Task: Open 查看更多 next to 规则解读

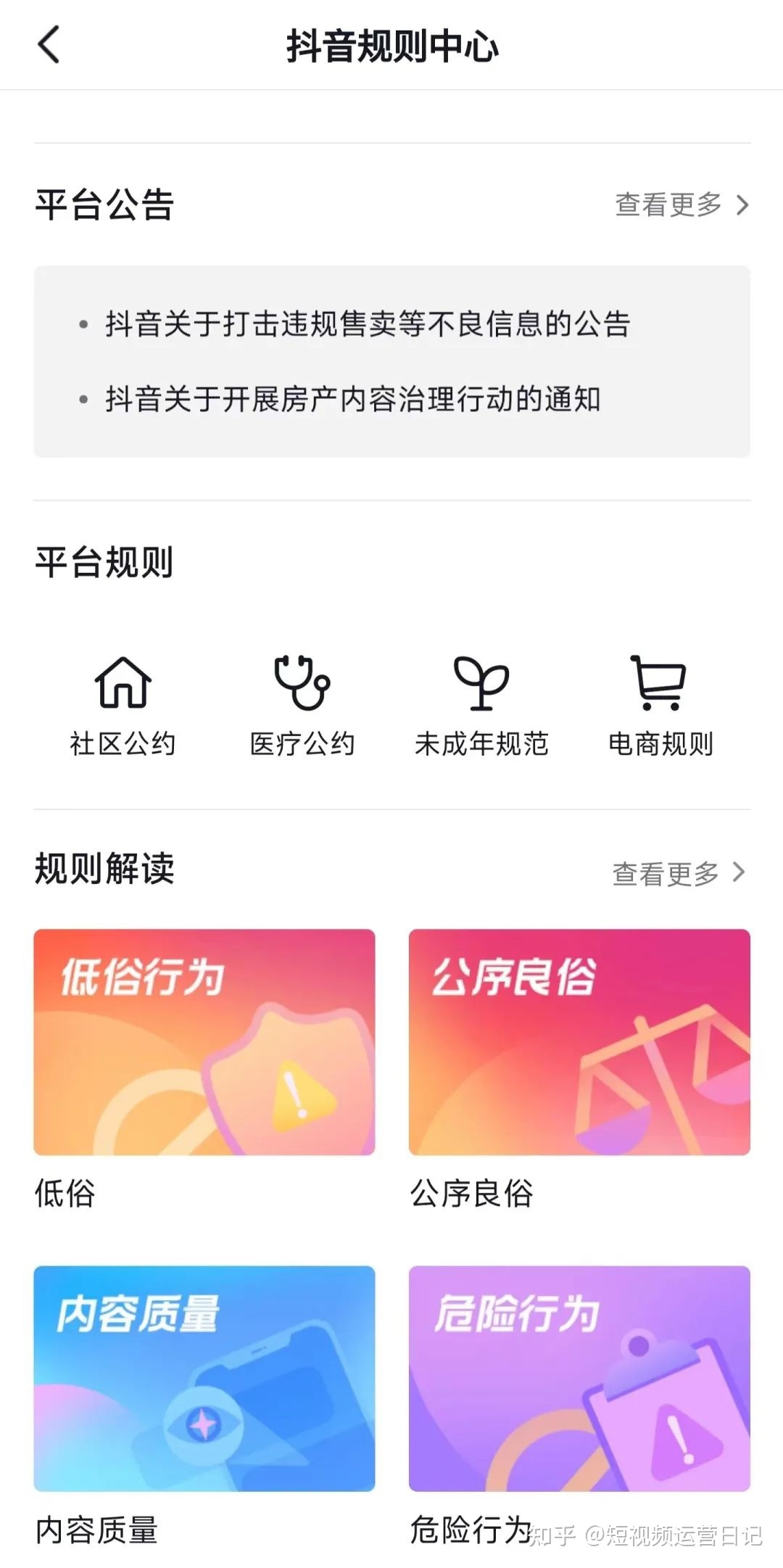Action: (664, 874)
